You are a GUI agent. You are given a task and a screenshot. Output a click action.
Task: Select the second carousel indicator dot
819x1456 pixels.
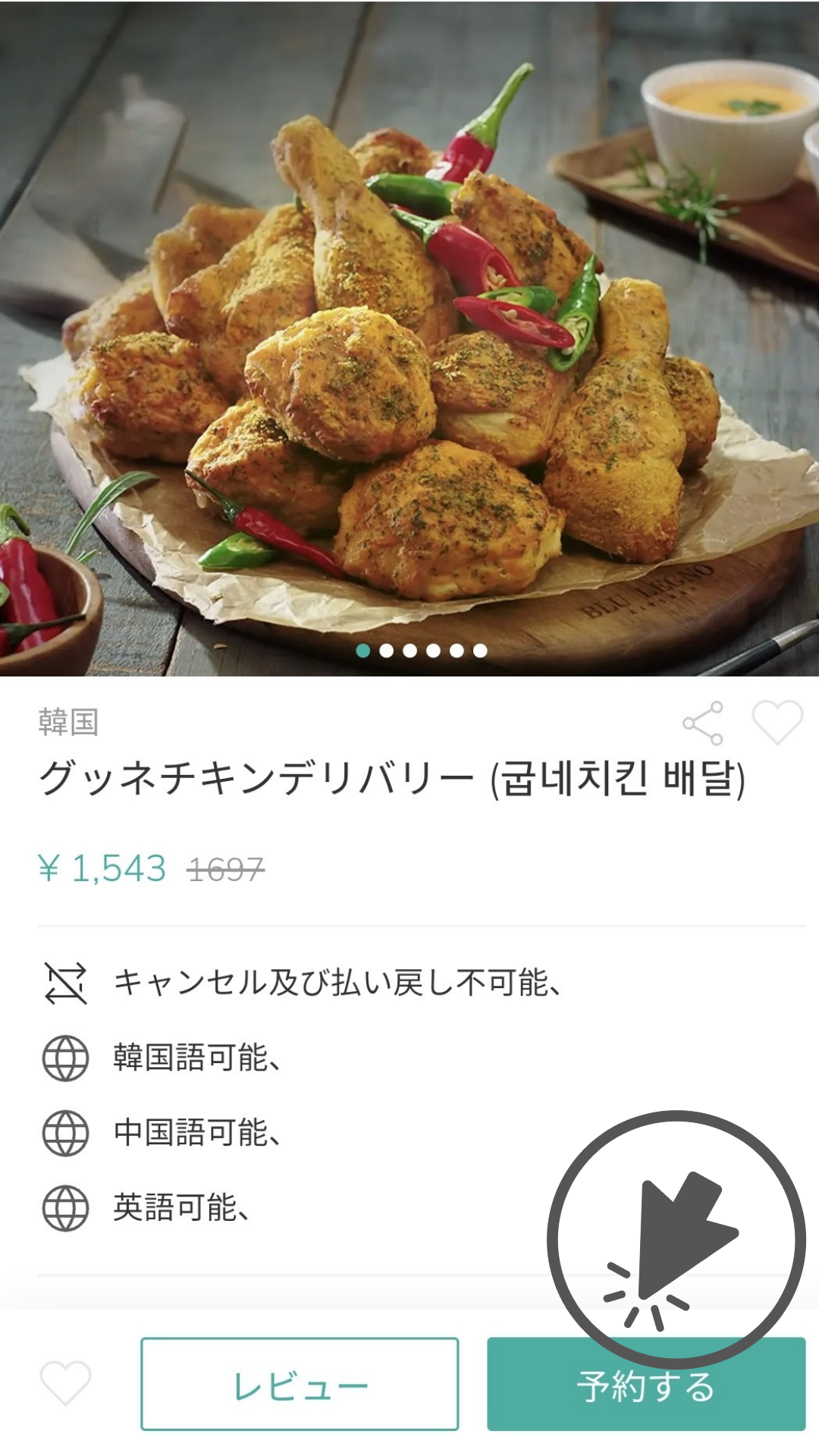tap(386, 650)
